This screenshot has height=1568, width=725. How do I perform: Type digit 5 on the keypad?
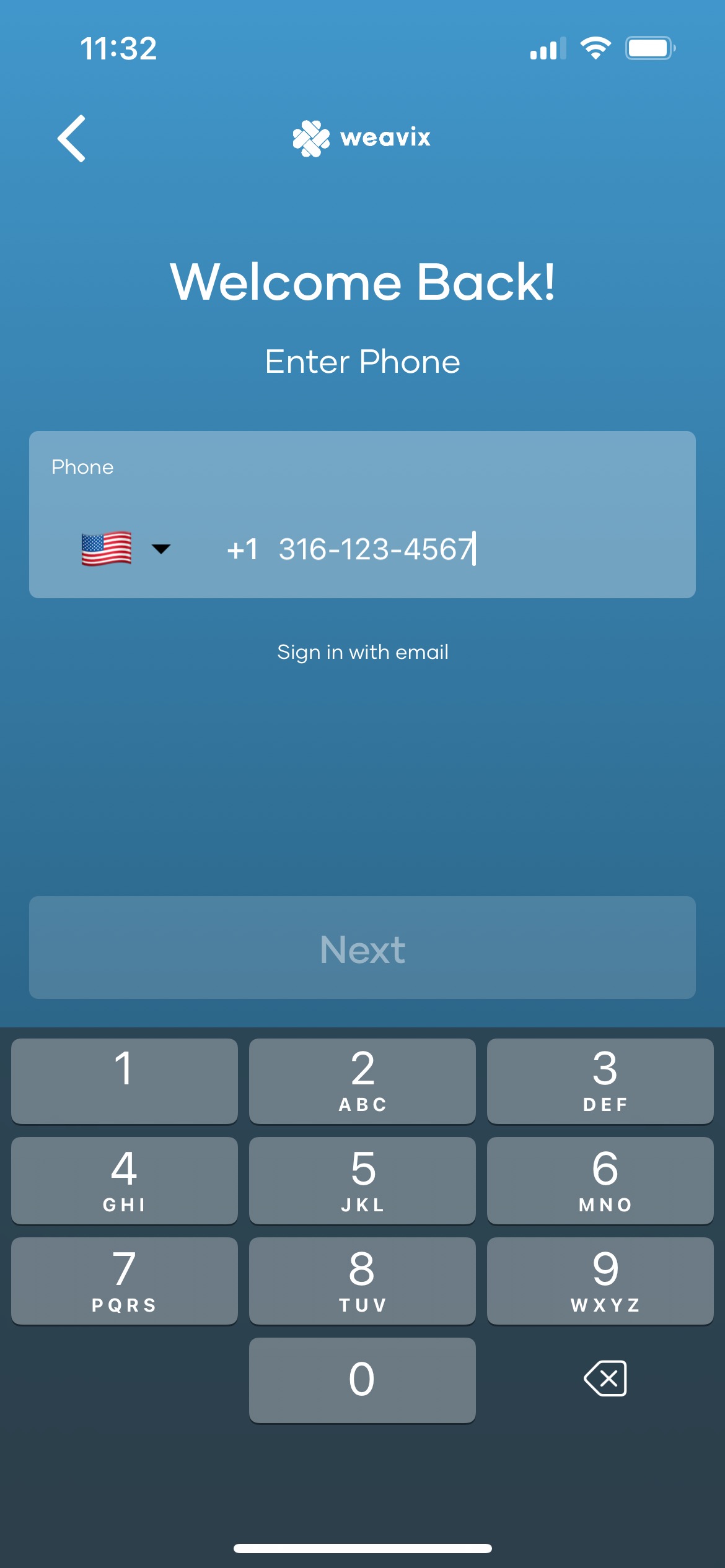pyautogui.click(x=362, y=1180)
